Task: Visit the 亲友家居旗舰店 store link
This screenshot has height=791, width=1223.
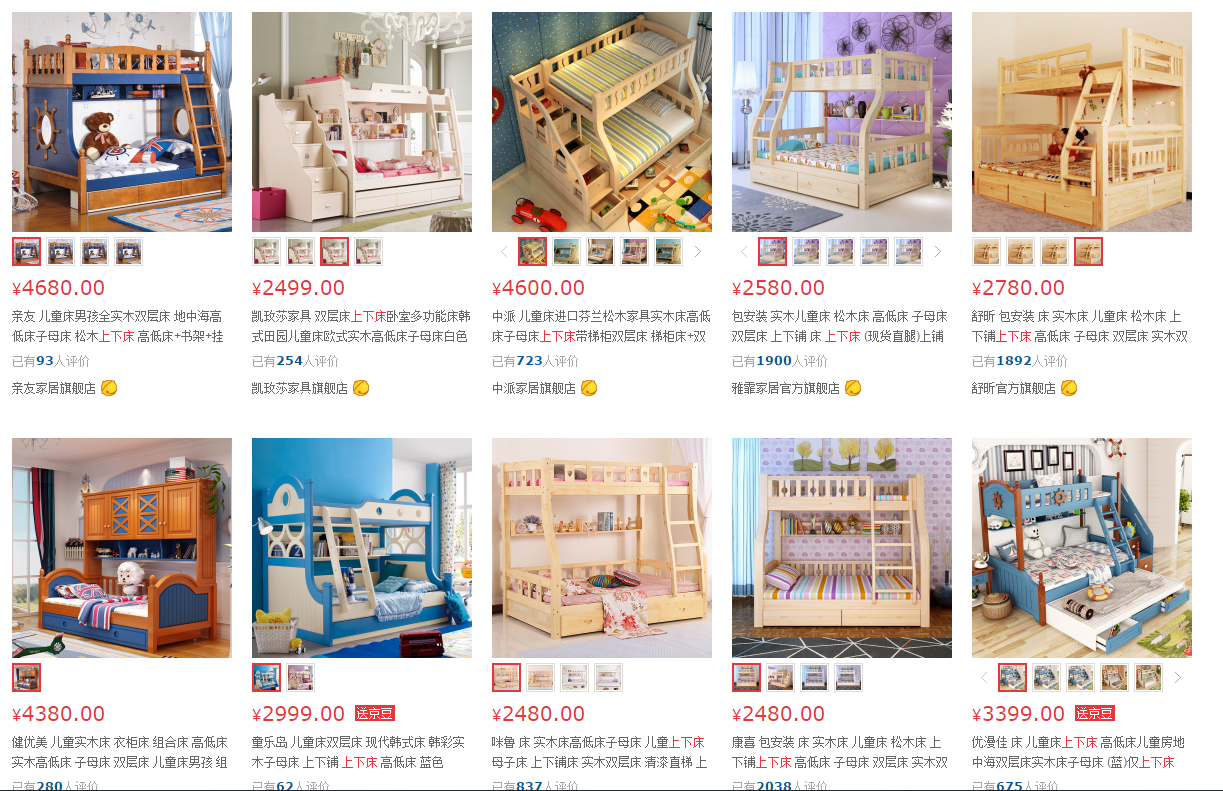Action: point(54,388)
